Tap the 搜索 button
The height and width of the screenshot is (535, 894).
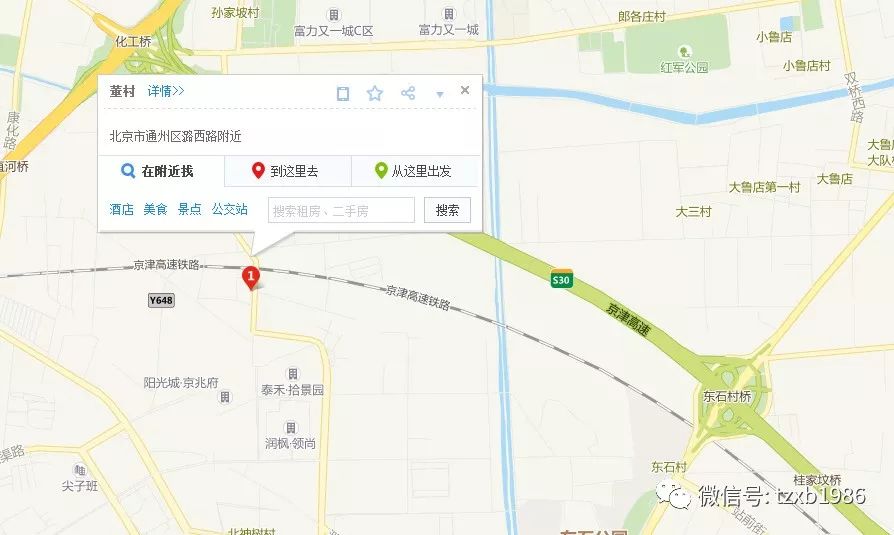(x=447, y=210)
